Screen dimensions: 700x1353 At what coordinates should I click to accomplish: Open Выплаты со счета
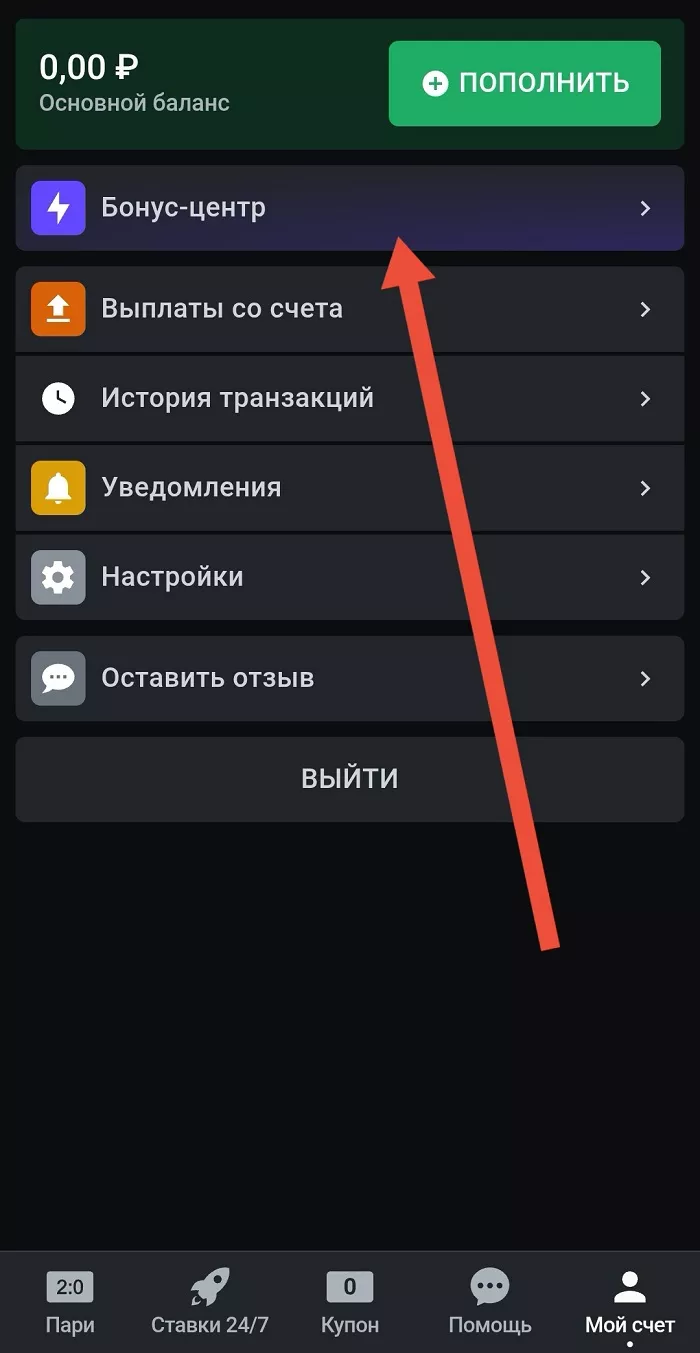click(x=349, y=309)
